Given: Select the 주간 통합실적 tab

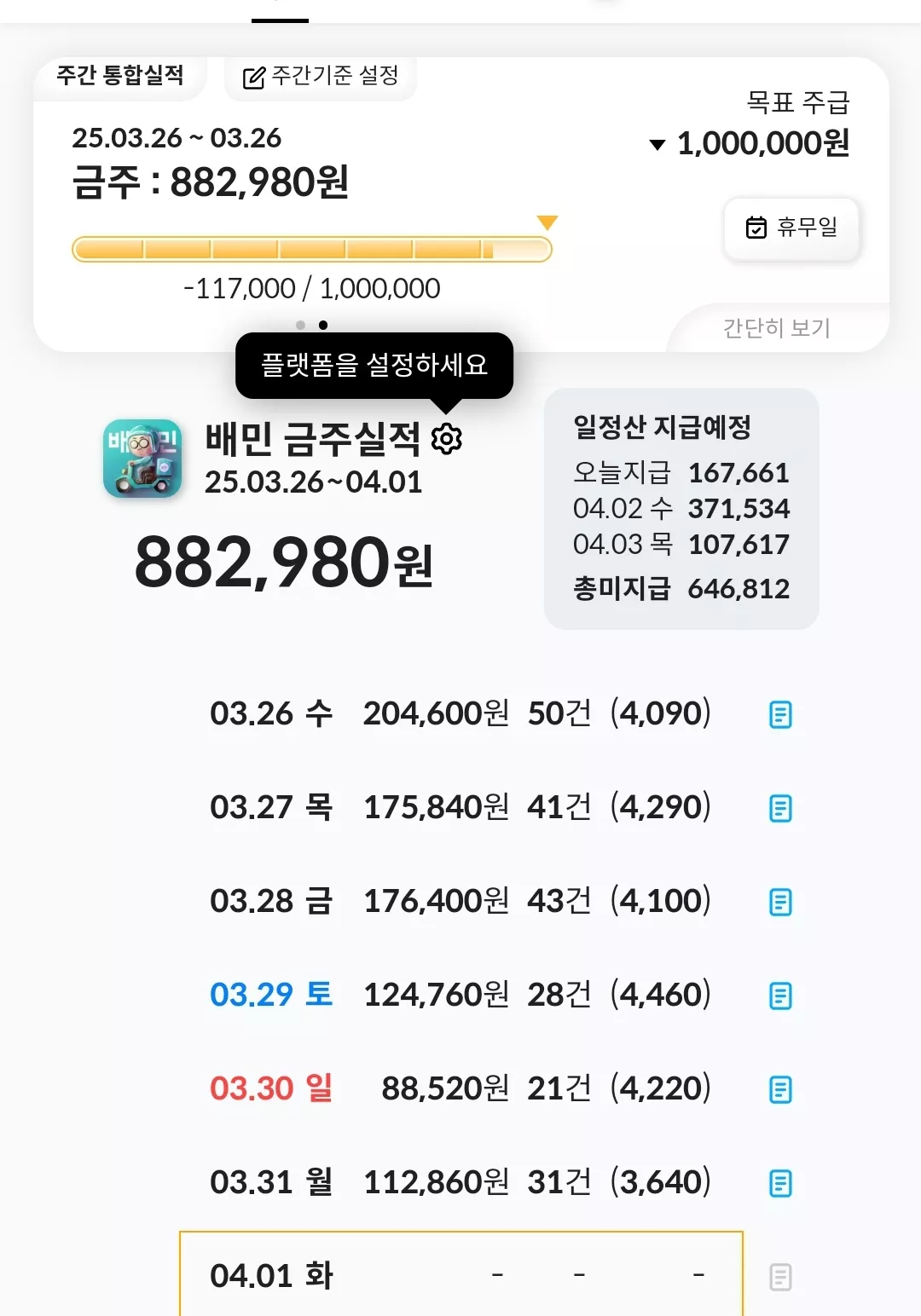Looking at the screenshot, I should (120, 76).
